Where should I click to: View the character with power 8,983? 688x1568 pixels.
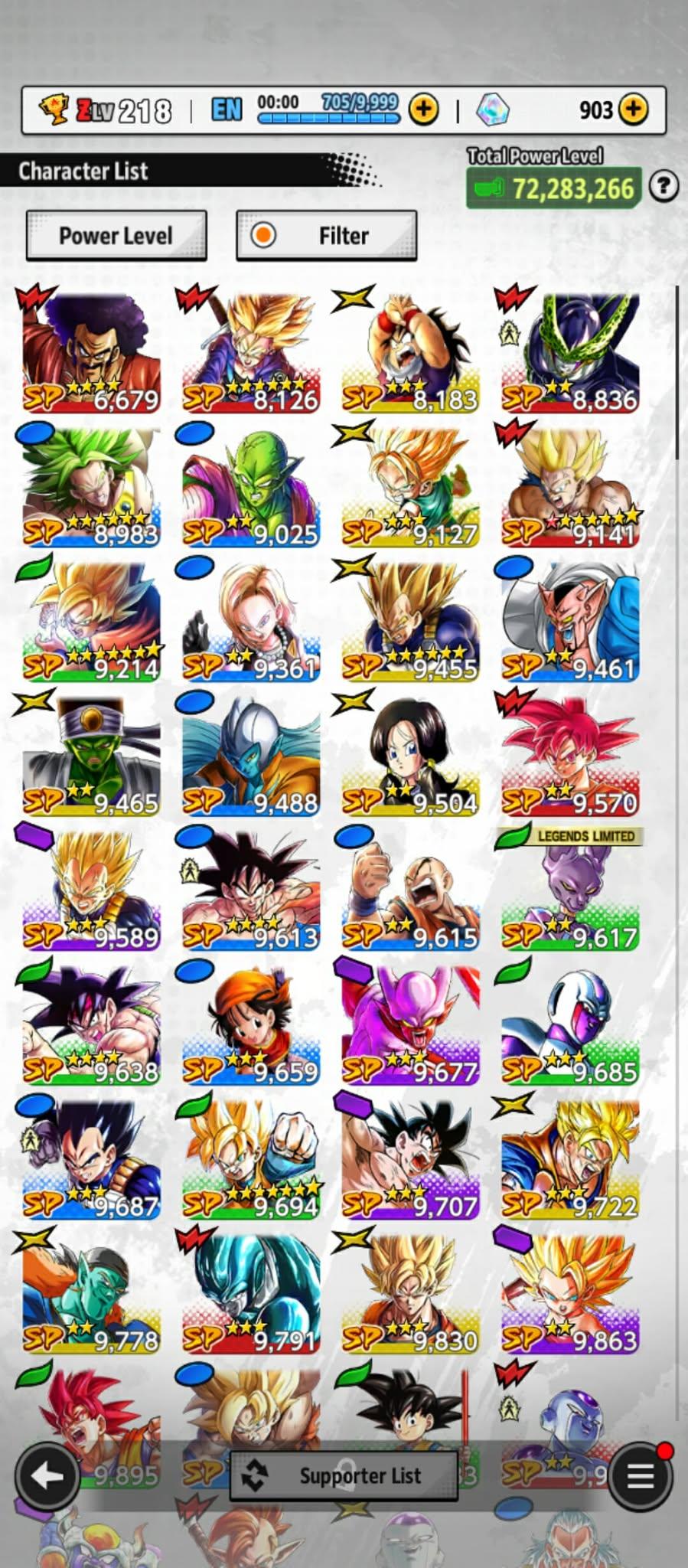(91, 487)
